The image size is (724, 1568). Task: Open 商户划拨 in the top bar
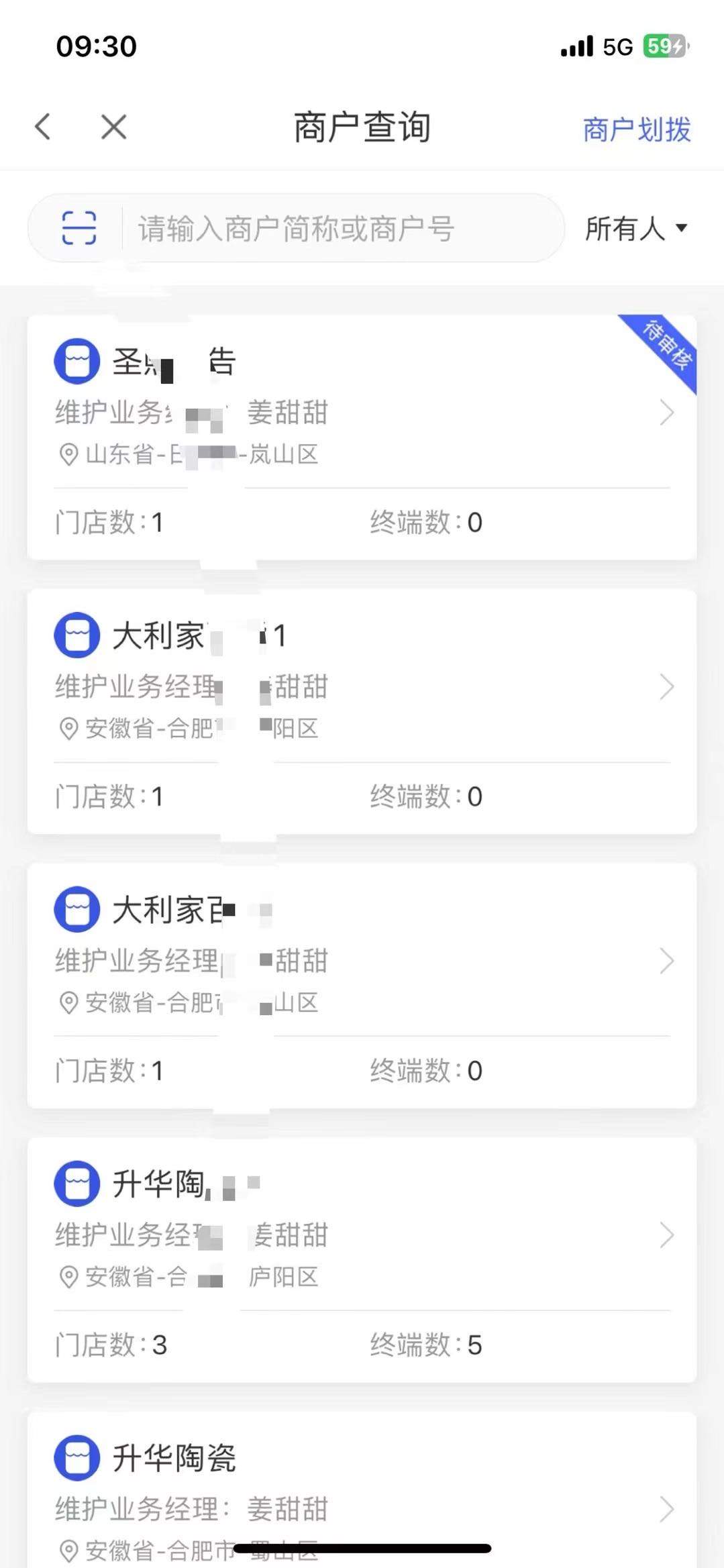636,129
